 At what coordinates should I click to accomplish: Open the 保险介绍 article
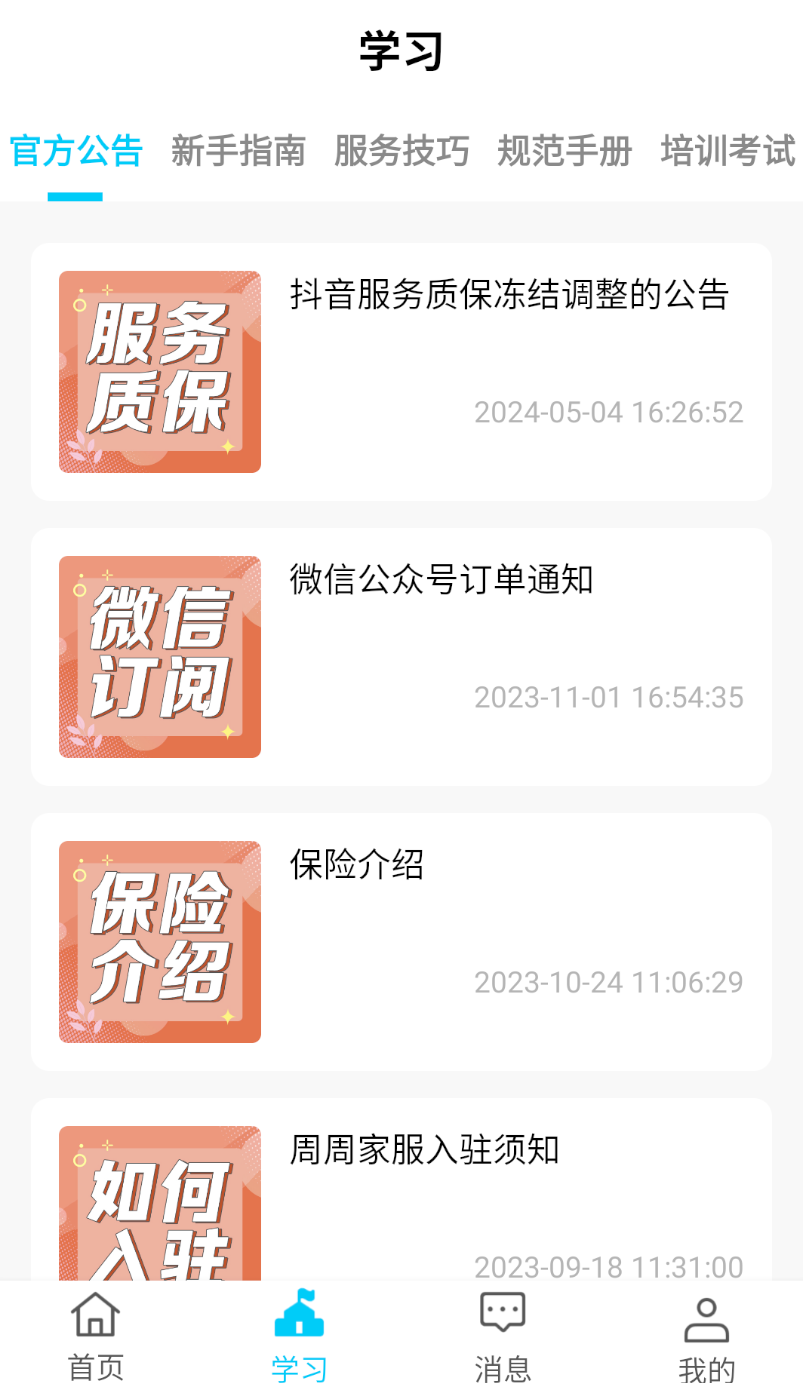click(356, 867)
